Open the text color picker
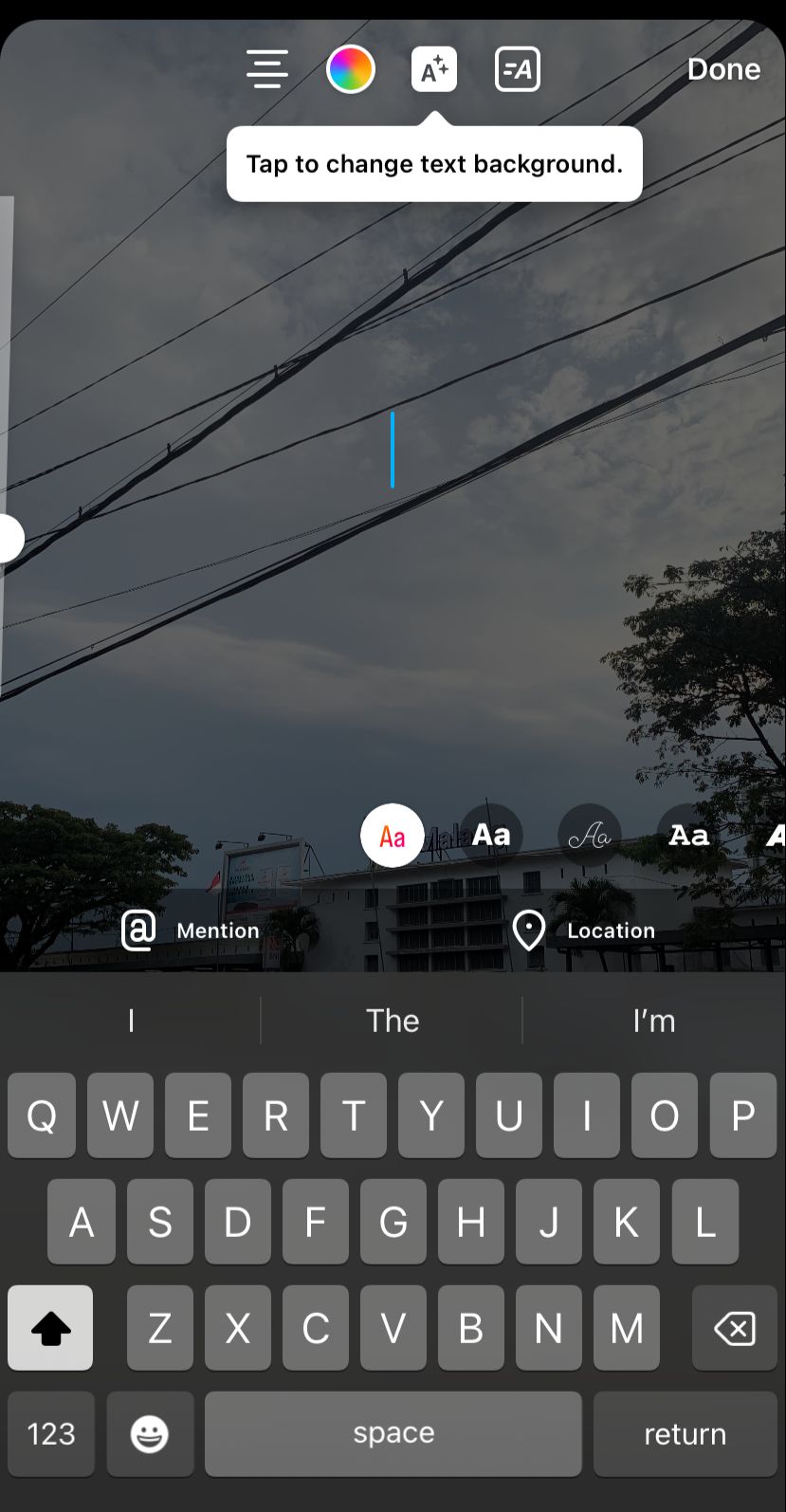 click(x=351, y=69)
